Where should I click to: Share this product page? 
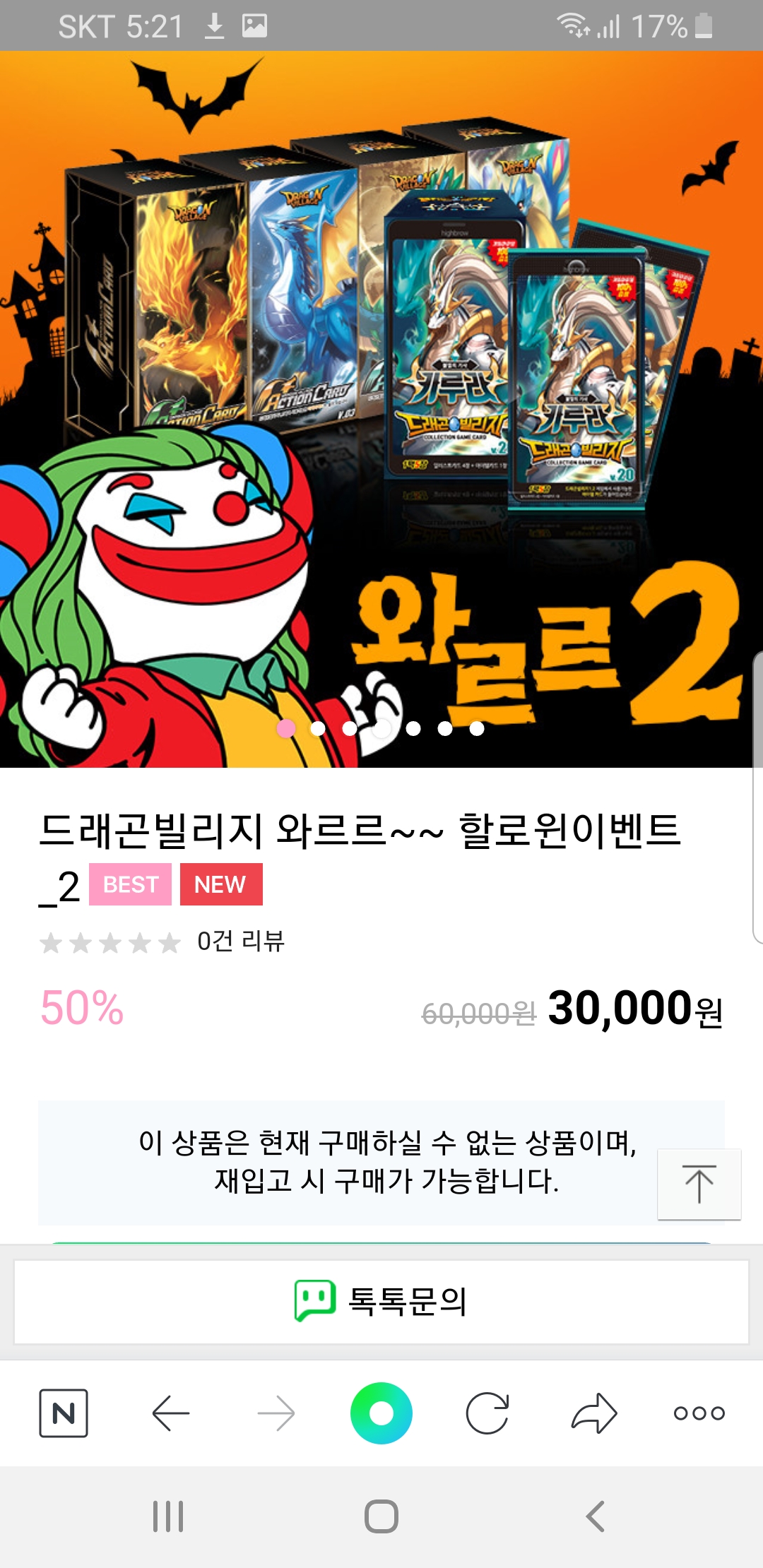coord(593,1413)
